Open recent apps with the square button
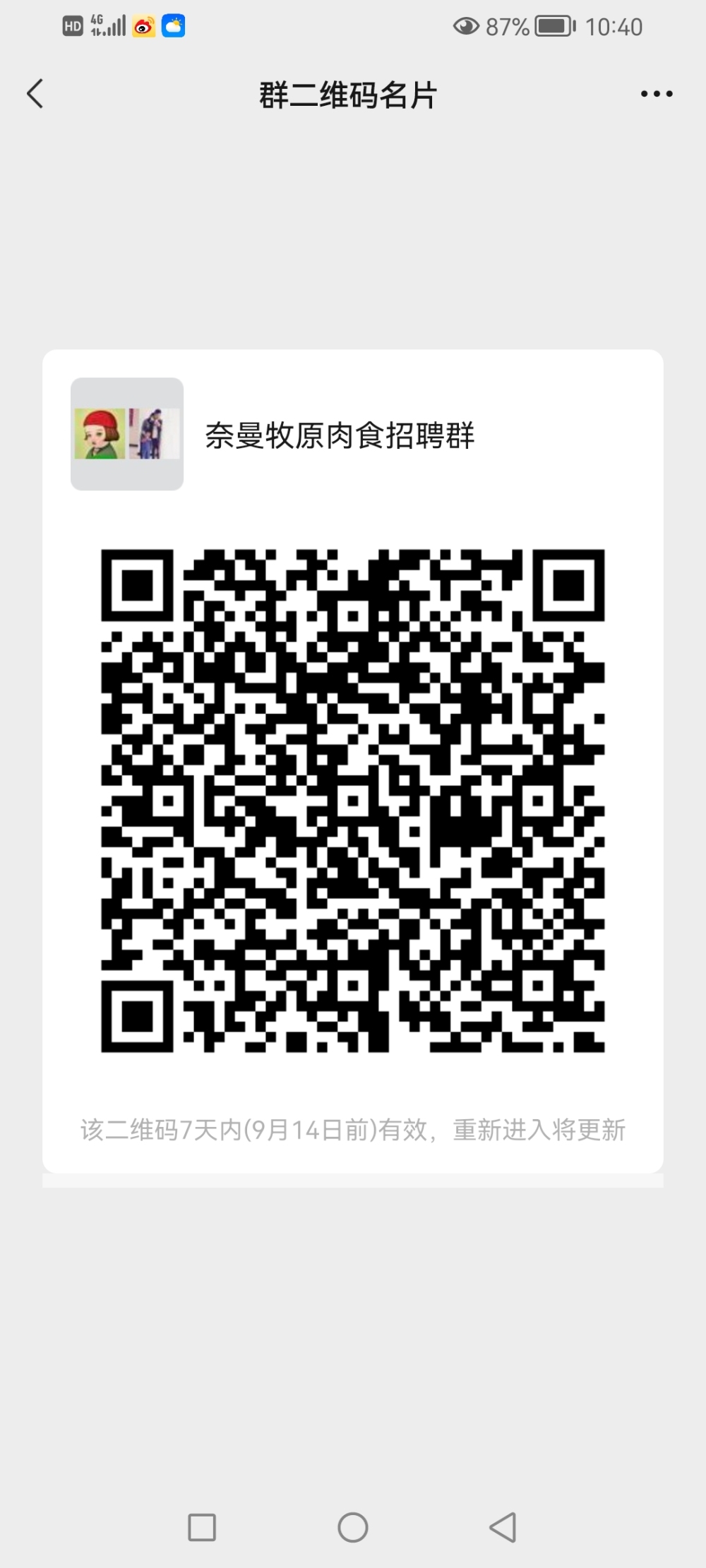 (x=202, y=1527)
